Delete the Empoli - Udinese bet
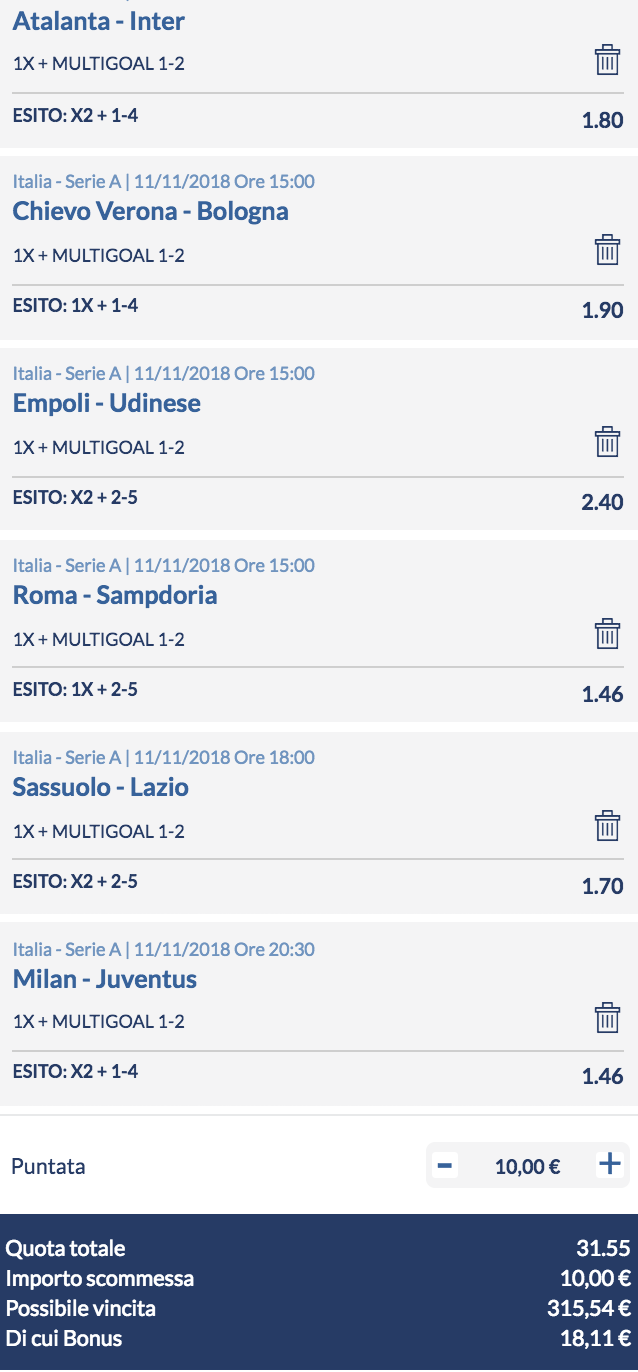Image resolution: width=638 pixels, height=1372 pixels. click(607, 442)
